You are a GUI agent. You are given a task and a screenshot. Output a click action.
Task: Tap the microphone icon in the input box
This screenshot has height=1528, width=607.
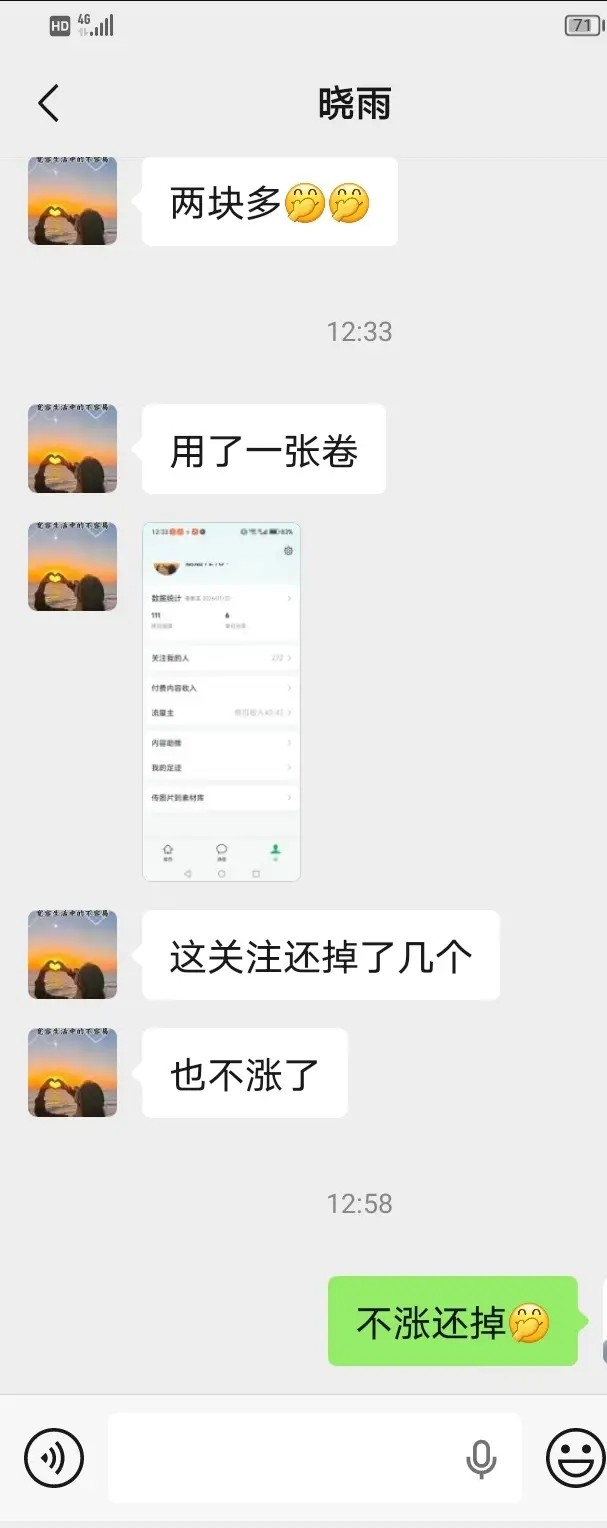pyautogui.click(x=481, y=1459)
